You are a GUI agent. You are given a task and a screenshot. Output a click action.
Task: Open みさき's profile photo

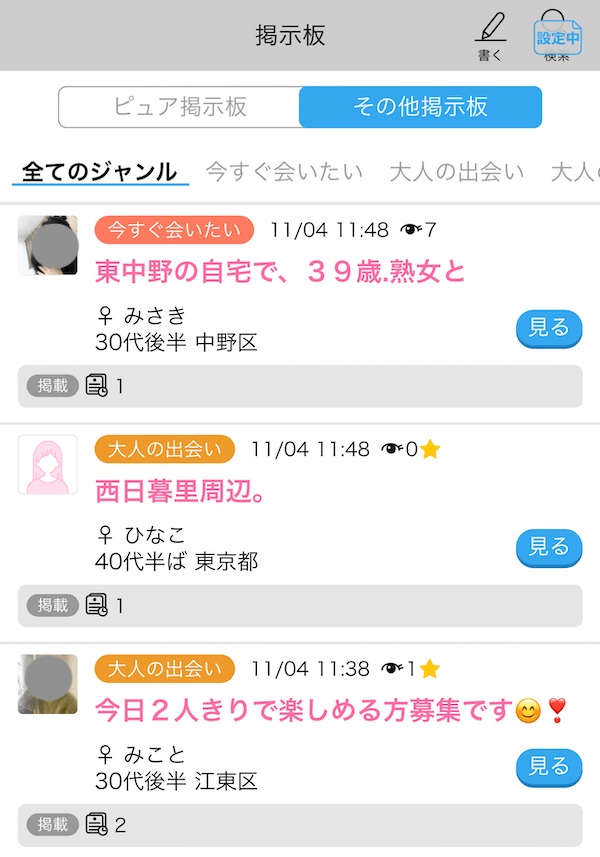coord(47,245)
